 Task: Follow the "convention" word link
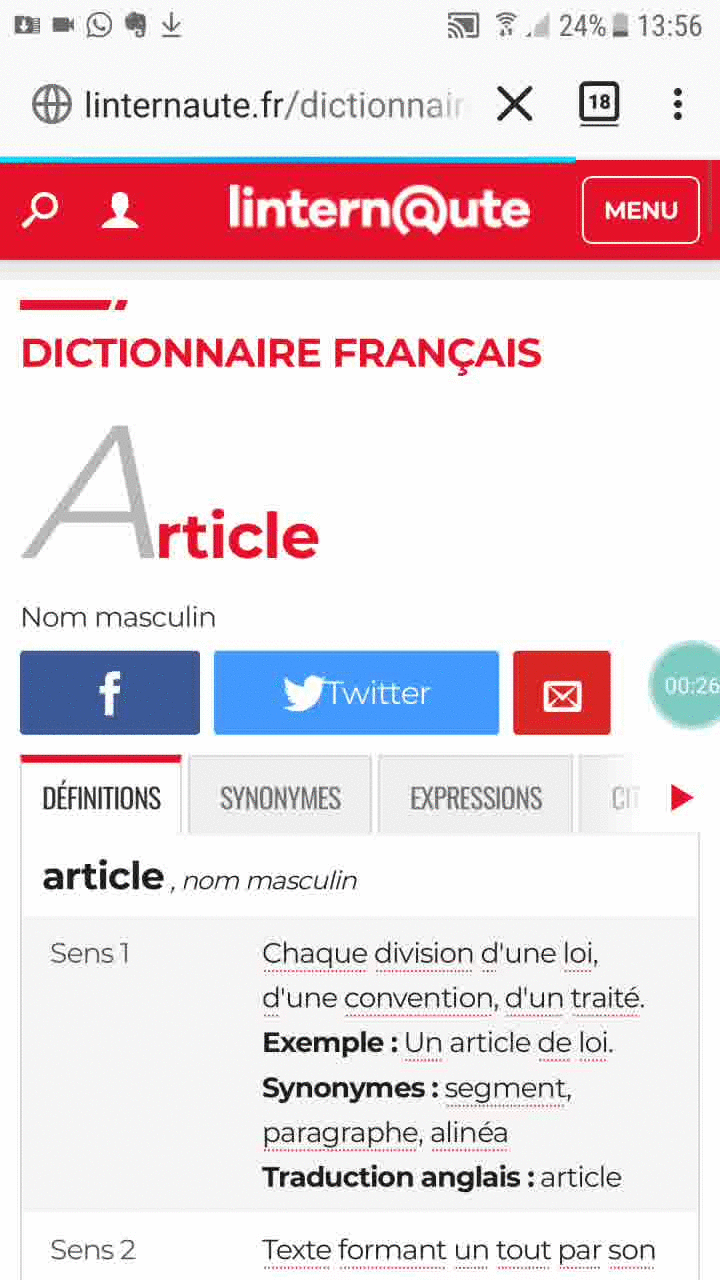418,998
